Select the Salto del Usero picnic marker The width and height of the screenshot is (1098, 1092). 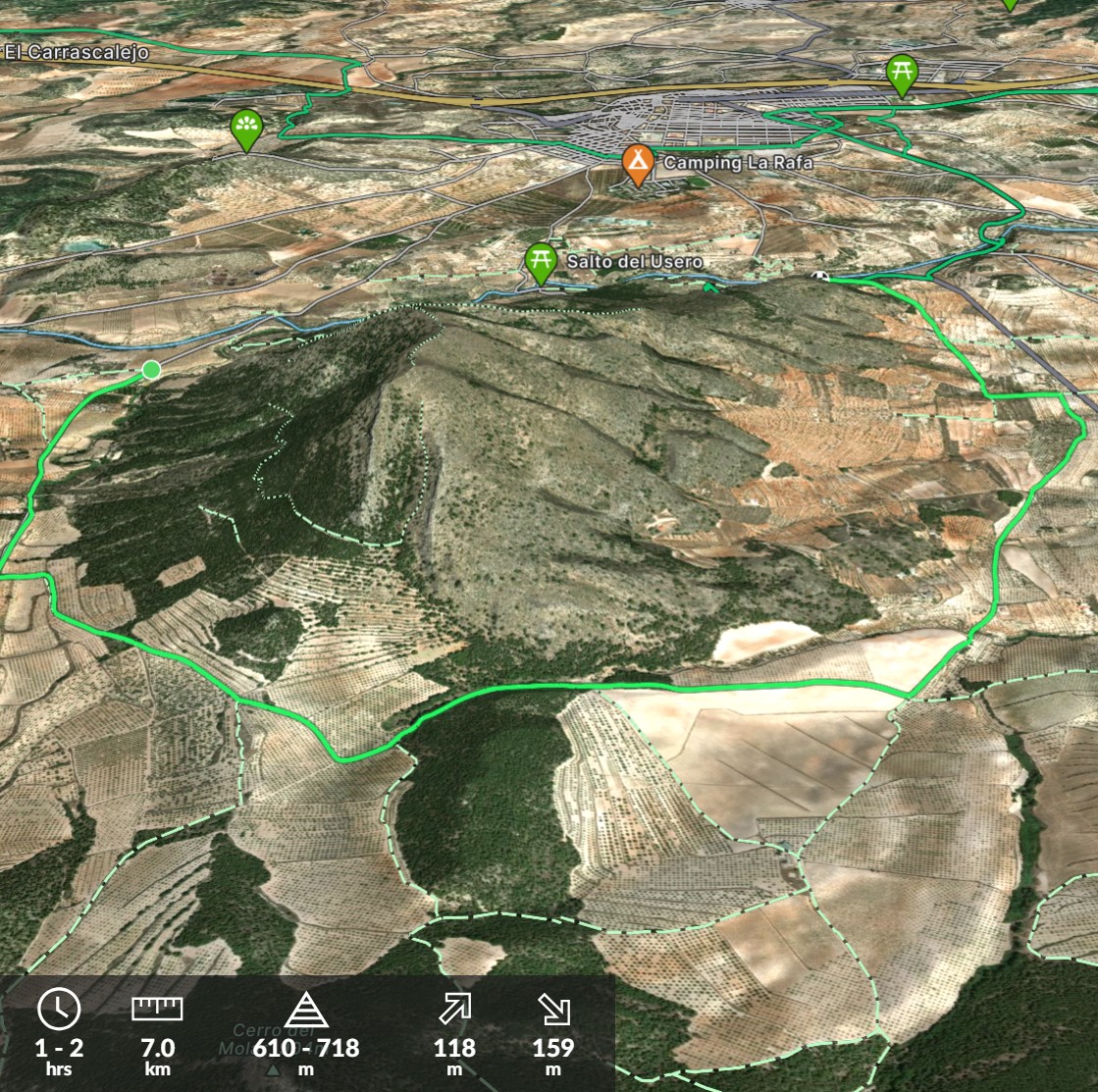(x=541, y=262)
